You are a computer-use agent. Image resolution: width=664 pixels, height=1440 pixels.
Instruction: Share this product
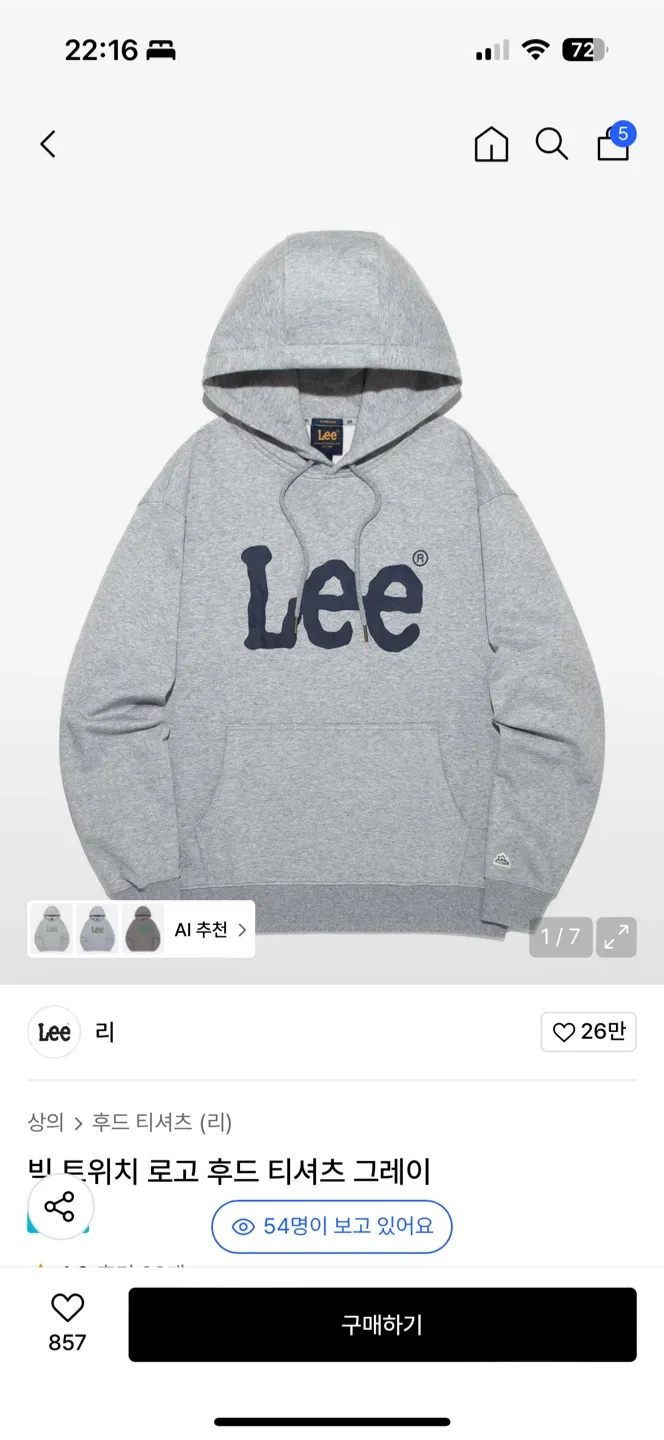[60, 1207]
